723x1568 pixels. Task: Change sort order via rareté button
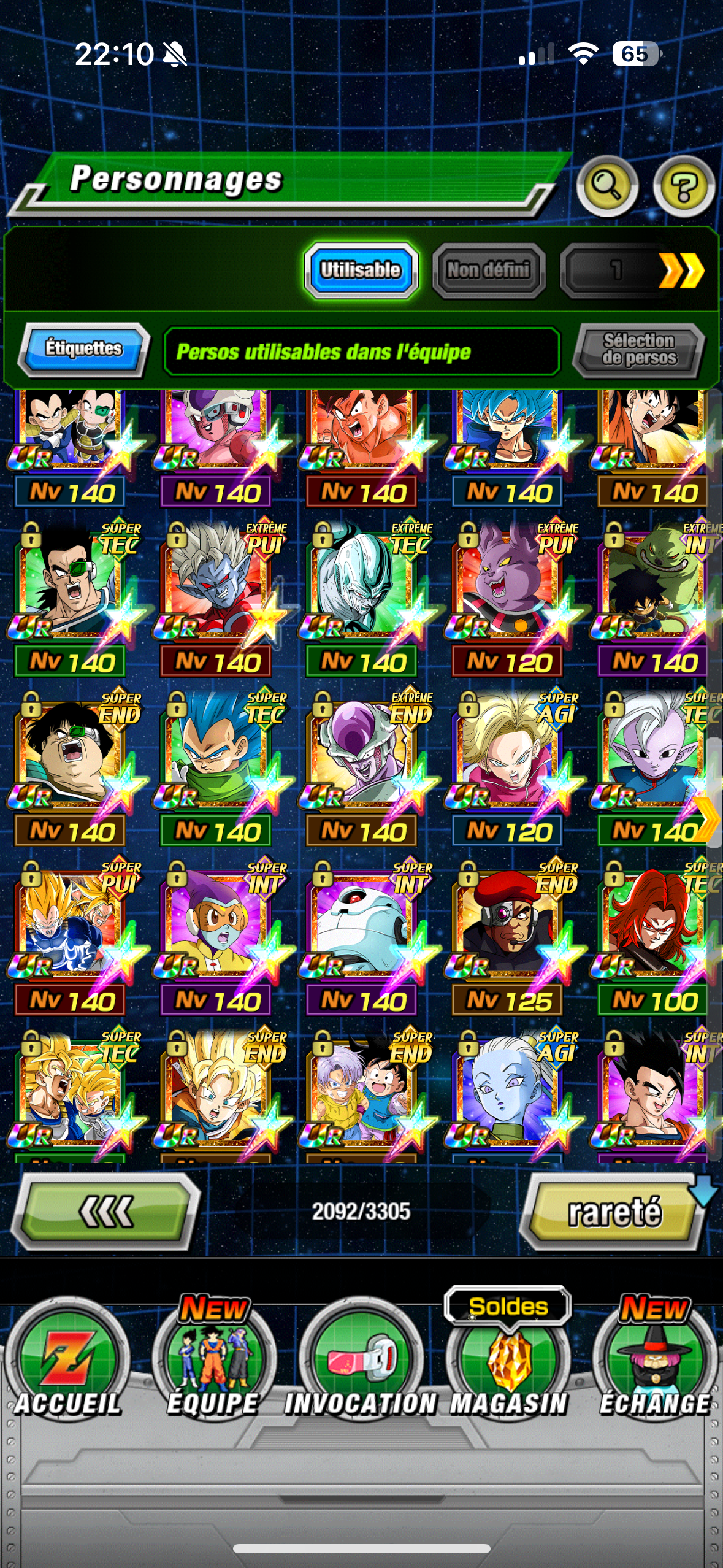pyautogui.click(x=614, y=1212)
